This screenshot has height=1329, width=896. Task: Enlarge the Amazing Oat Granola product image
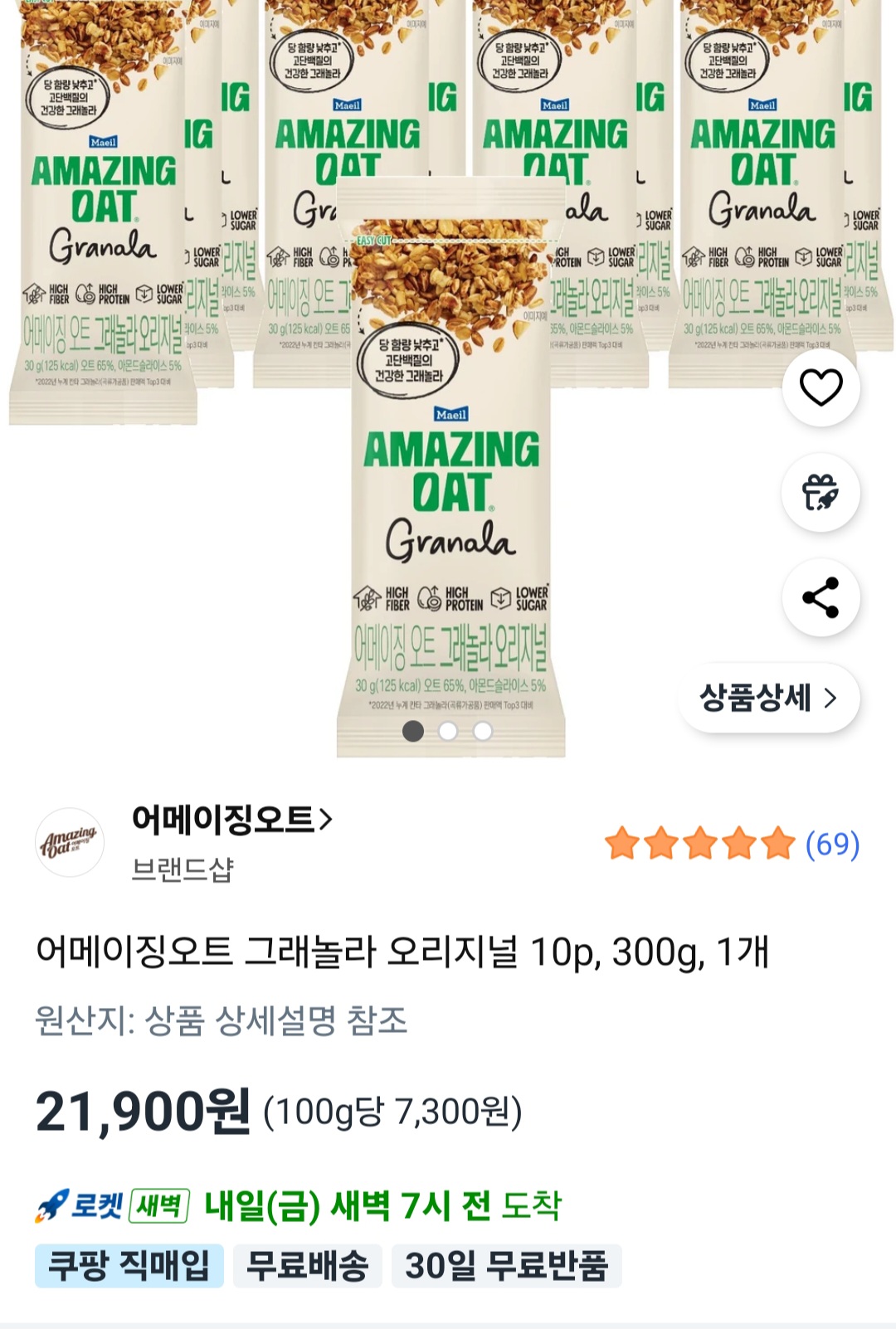click(450, 465)
